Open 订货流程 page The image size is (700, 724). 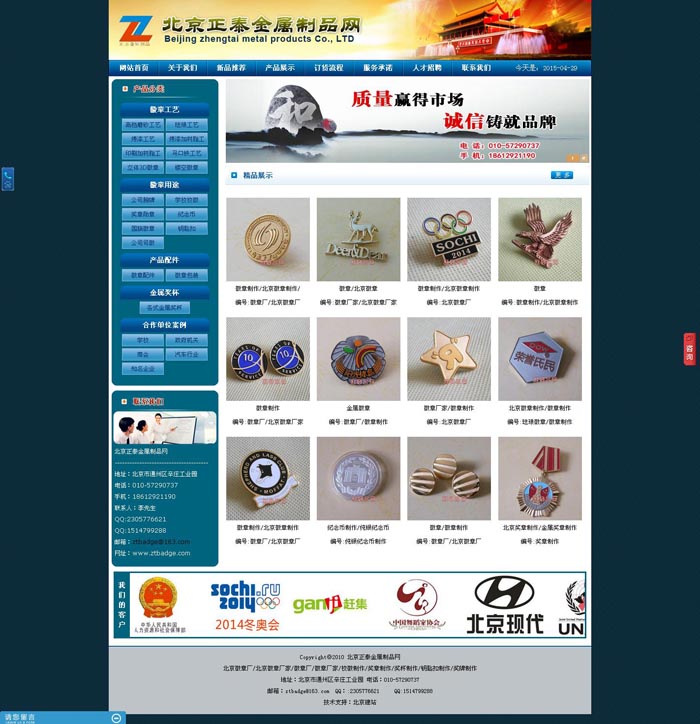click(x=329, y=68)
